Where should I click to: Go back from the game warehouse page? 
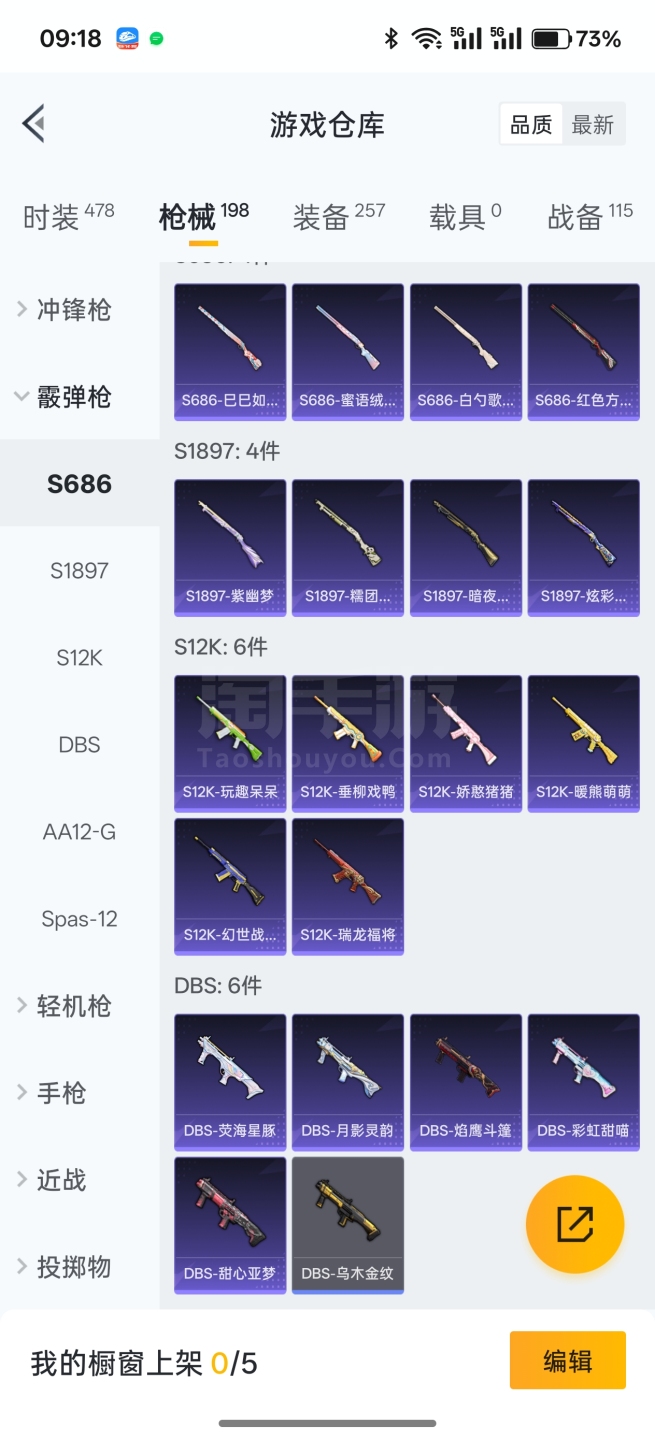coord(34,124)
